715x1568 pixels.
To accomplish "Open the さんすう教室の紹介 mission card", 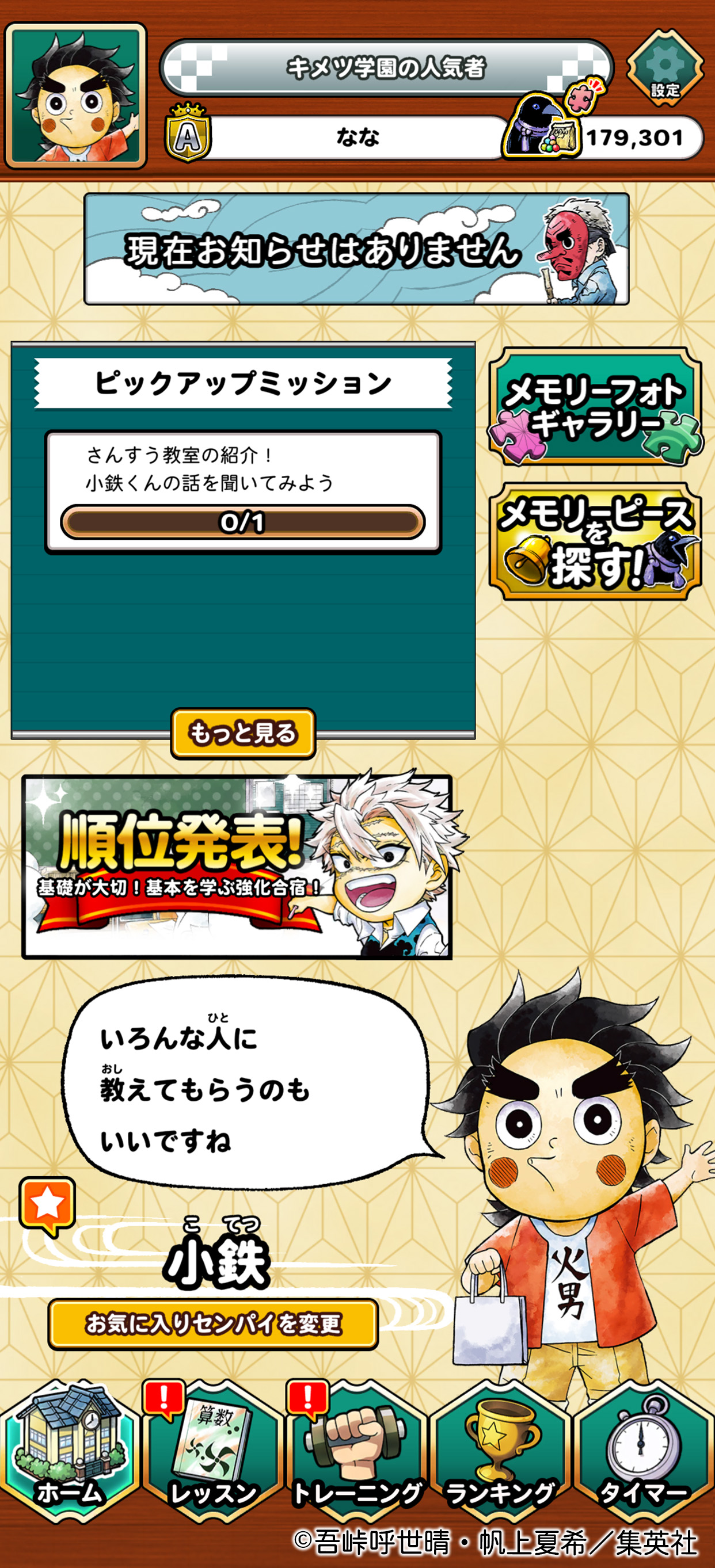I will (x=243, y=492).
